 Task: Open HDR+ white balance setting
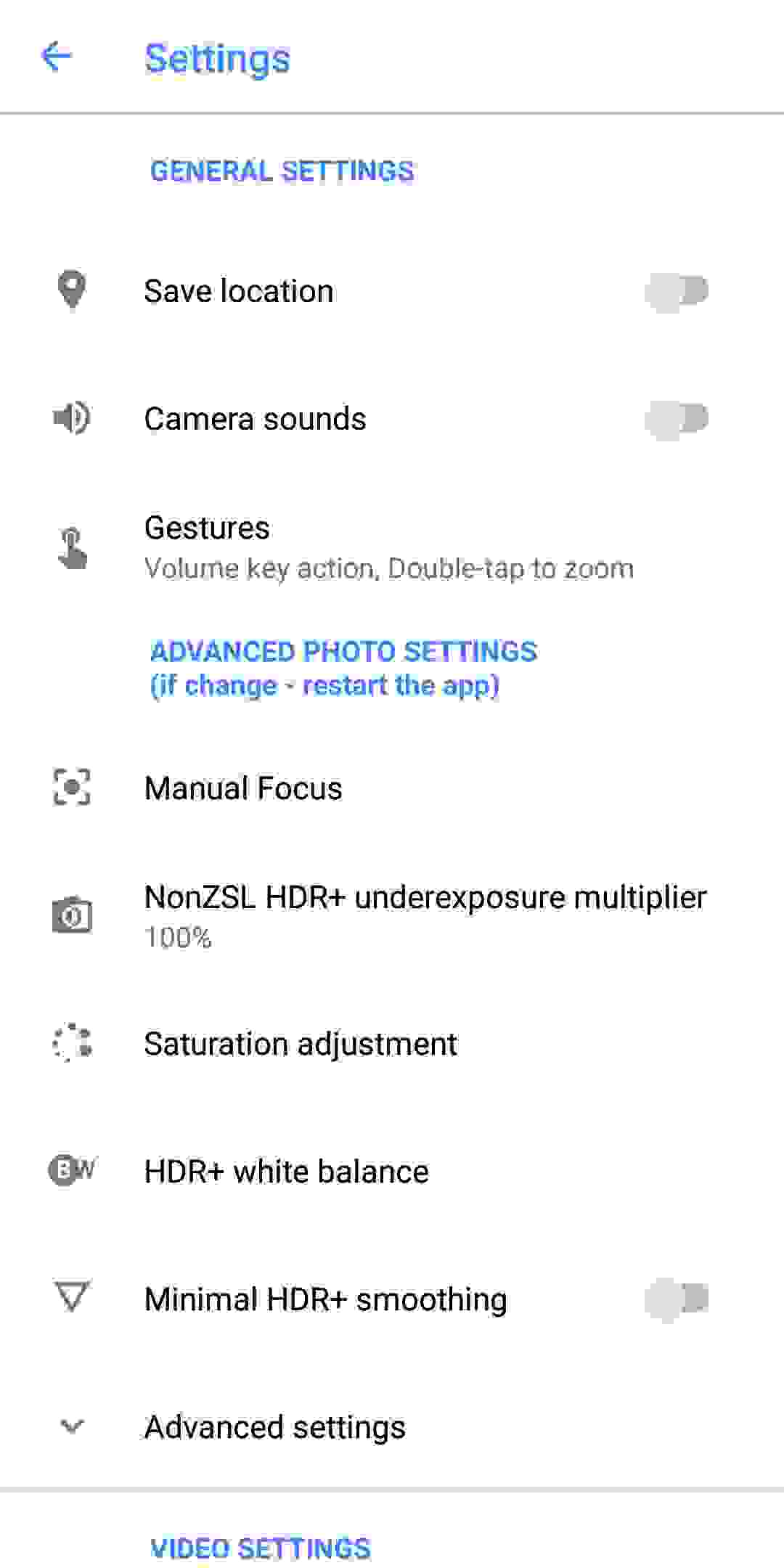(286, 1172)
